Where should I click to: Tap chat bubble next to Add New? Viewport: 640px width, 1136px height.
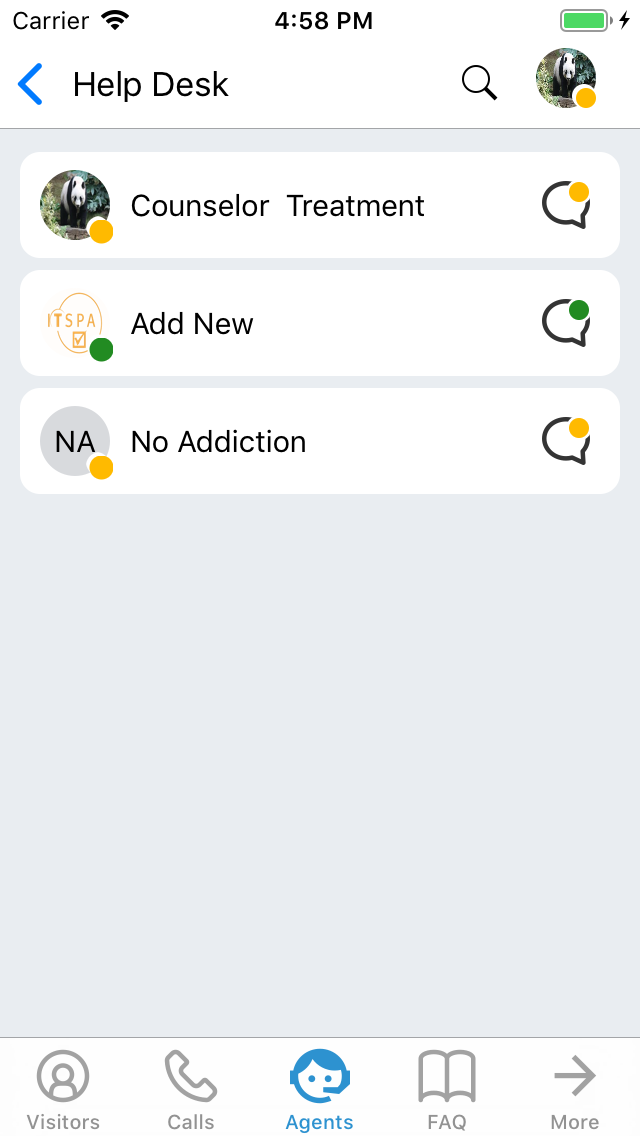[x=567, y=324]
